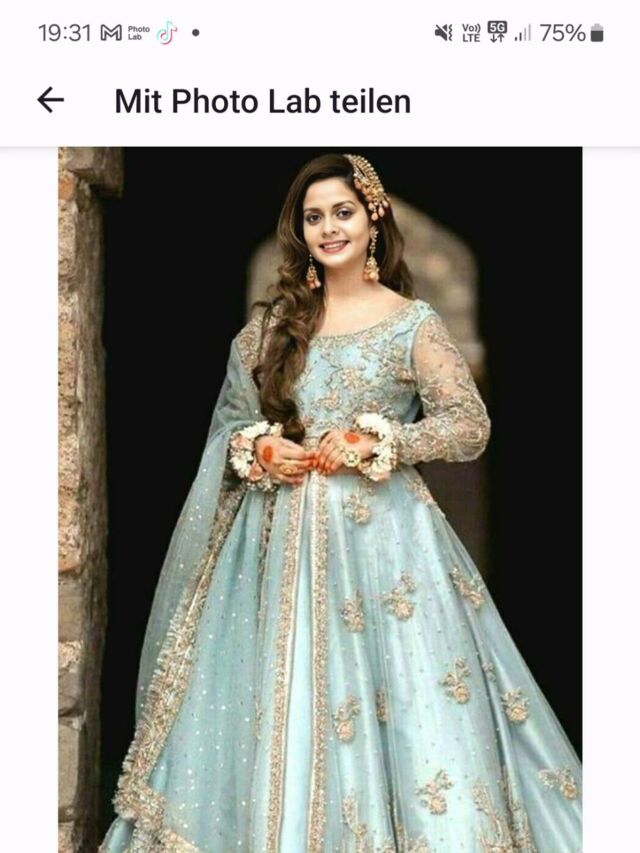Go back from Mit Photo Lab teilen
Viewport: 640px width, 853px height.
[x=50, y=100]
